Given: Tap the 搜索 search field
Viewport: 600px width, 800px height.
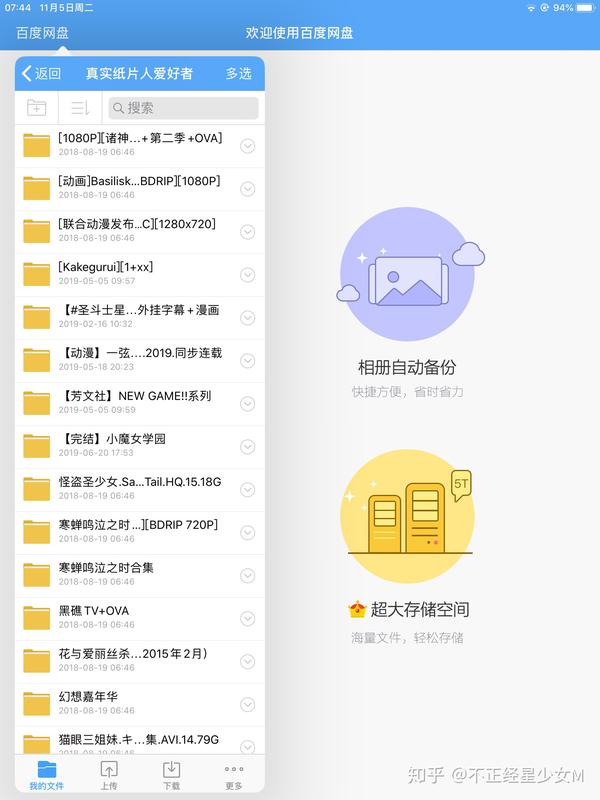Looking at the screenshot, I should point(183,107).
